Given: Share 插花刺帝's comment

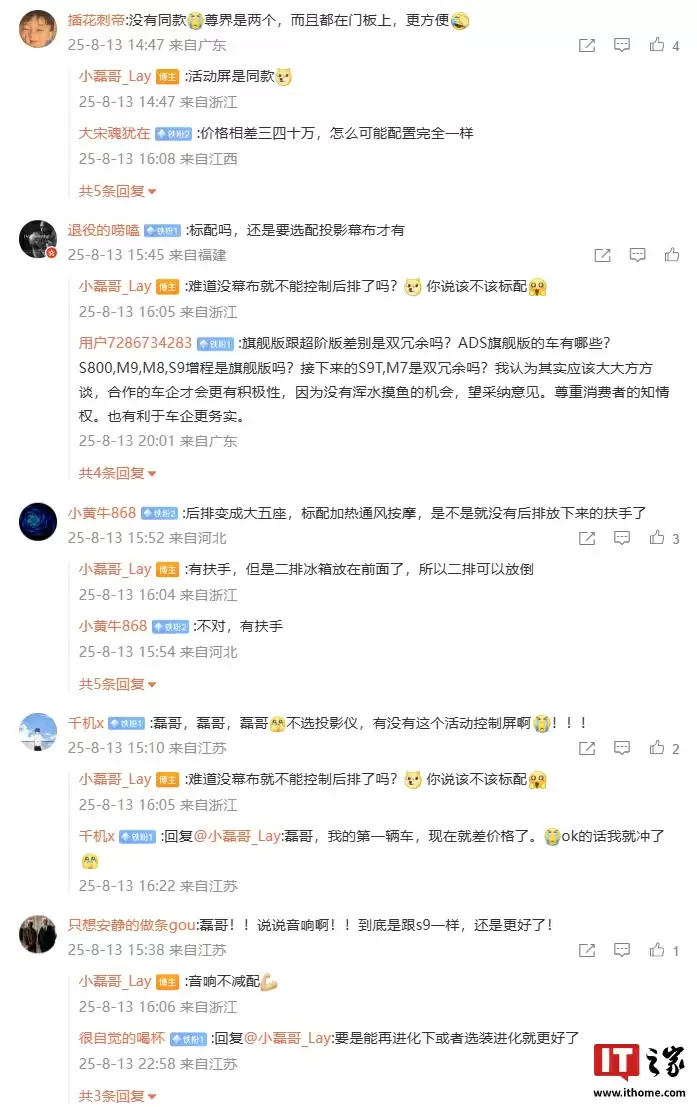Looking at the screenshot, I should [x=587, y=45].
